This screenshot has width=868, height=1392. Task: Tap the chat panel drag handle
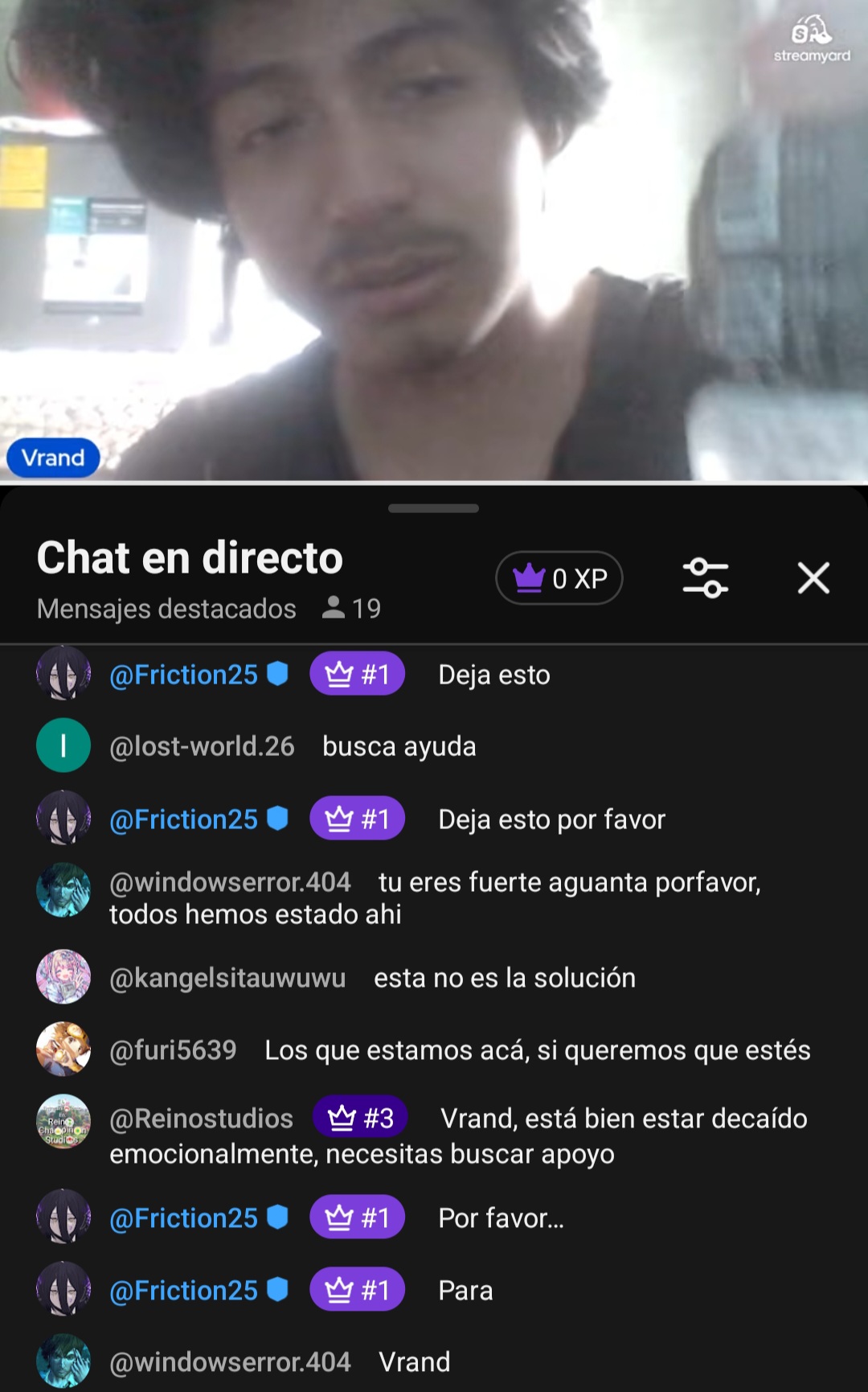[434, 508]
